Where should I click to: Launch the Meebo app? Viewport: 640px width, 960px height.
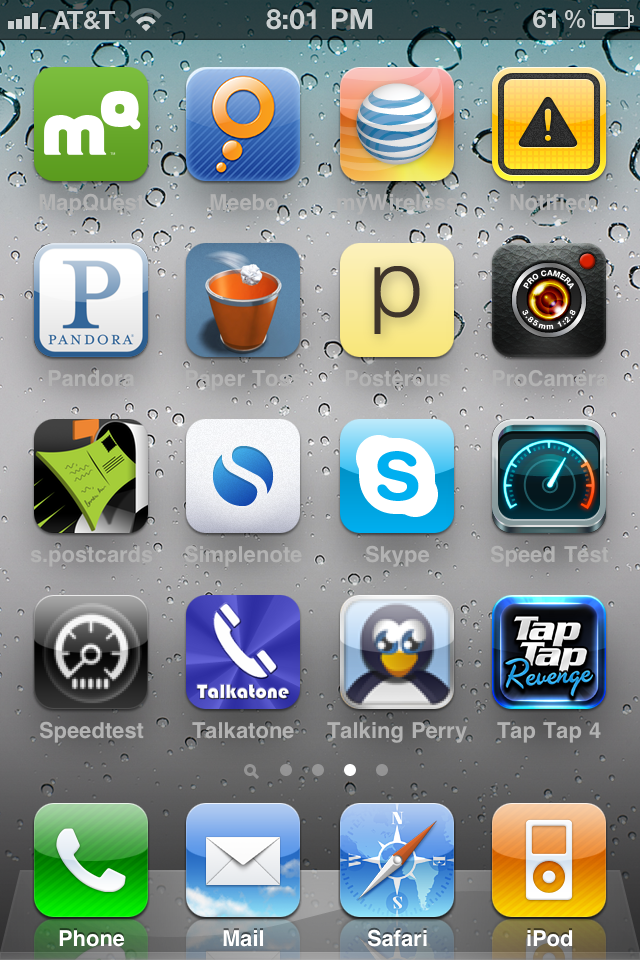[x=243, y=124]
